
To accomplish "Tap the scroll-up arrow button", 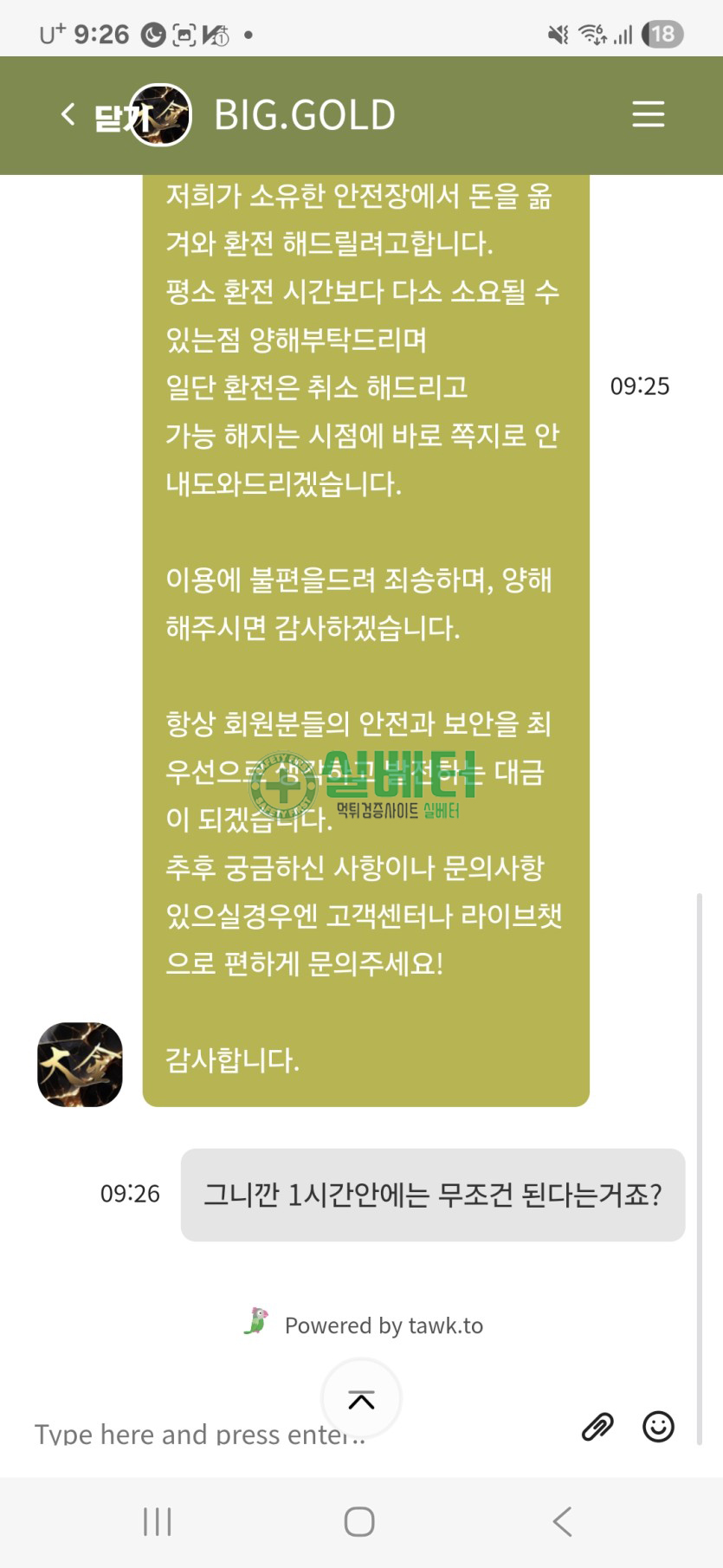I will point(361,1399).
